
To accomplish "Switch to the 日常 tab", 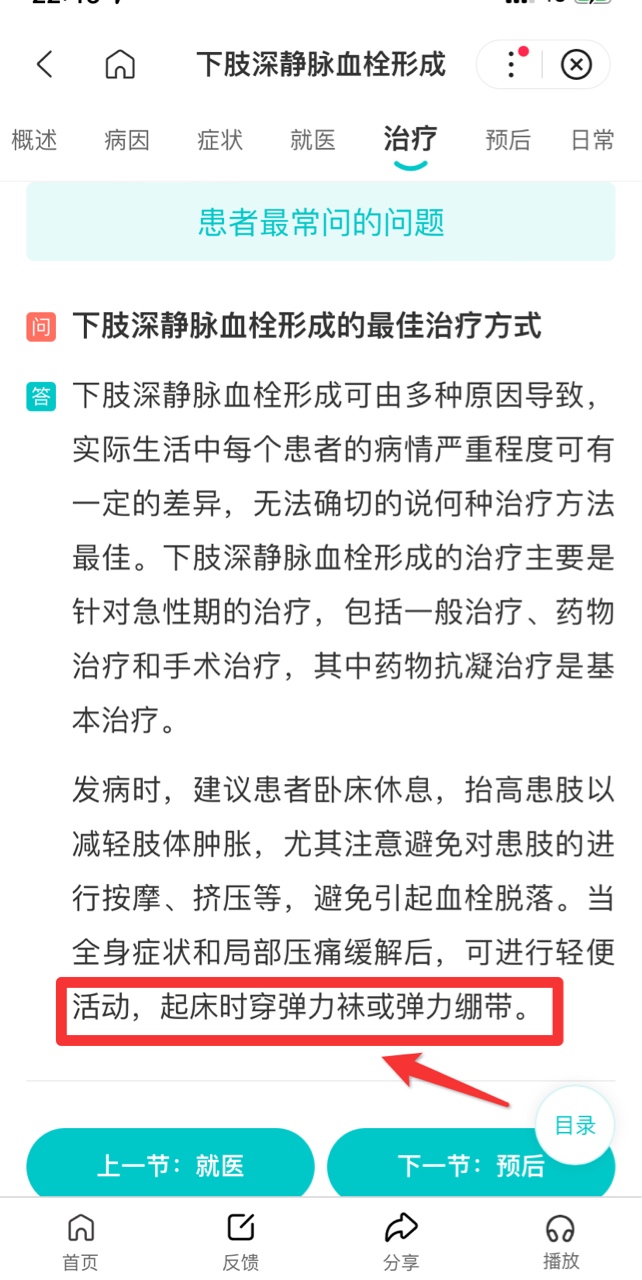I will point(593,140).
